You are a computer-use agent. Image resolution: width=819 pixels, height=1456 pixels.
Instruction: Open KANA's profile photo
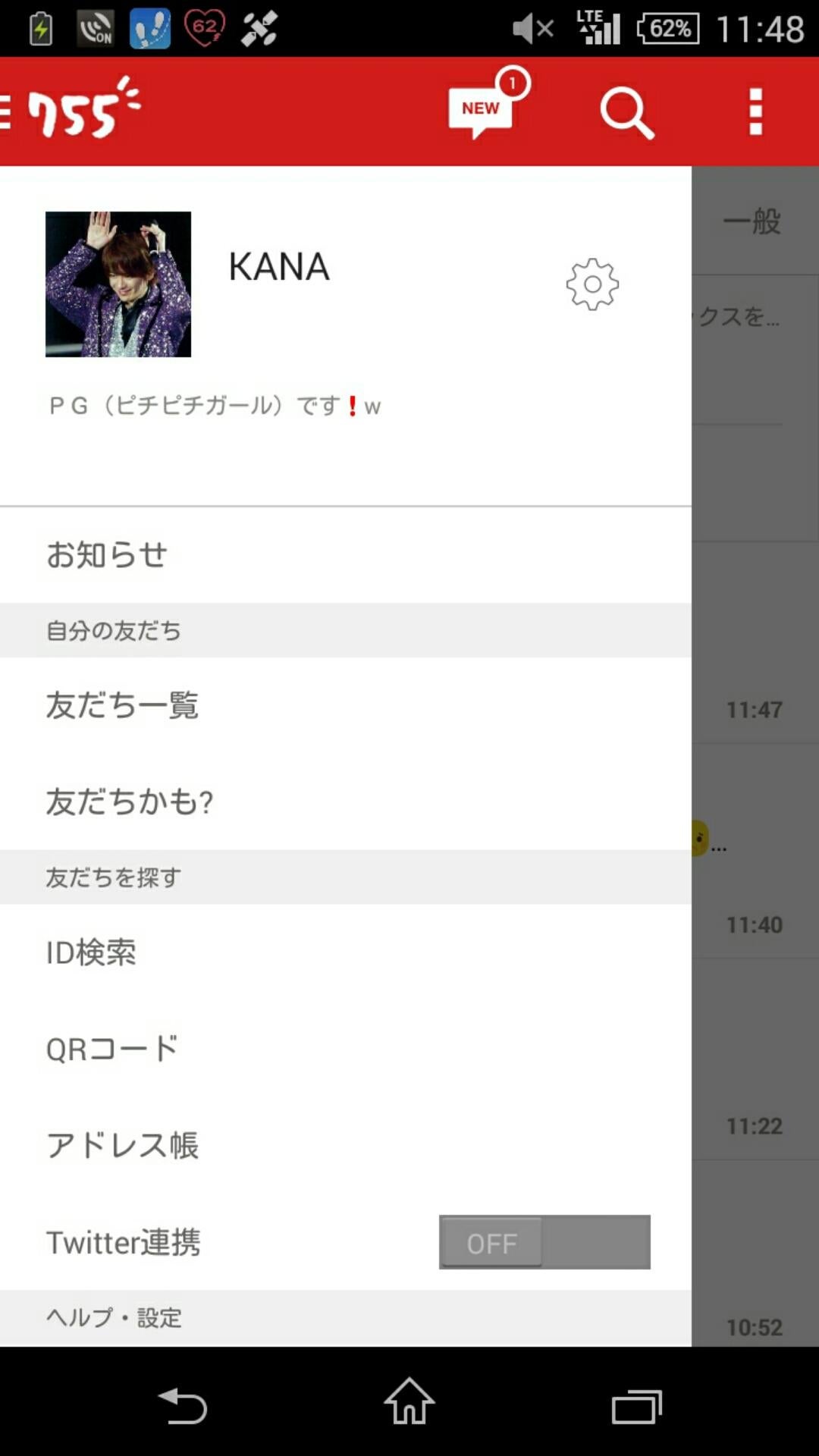pos(118,284)
